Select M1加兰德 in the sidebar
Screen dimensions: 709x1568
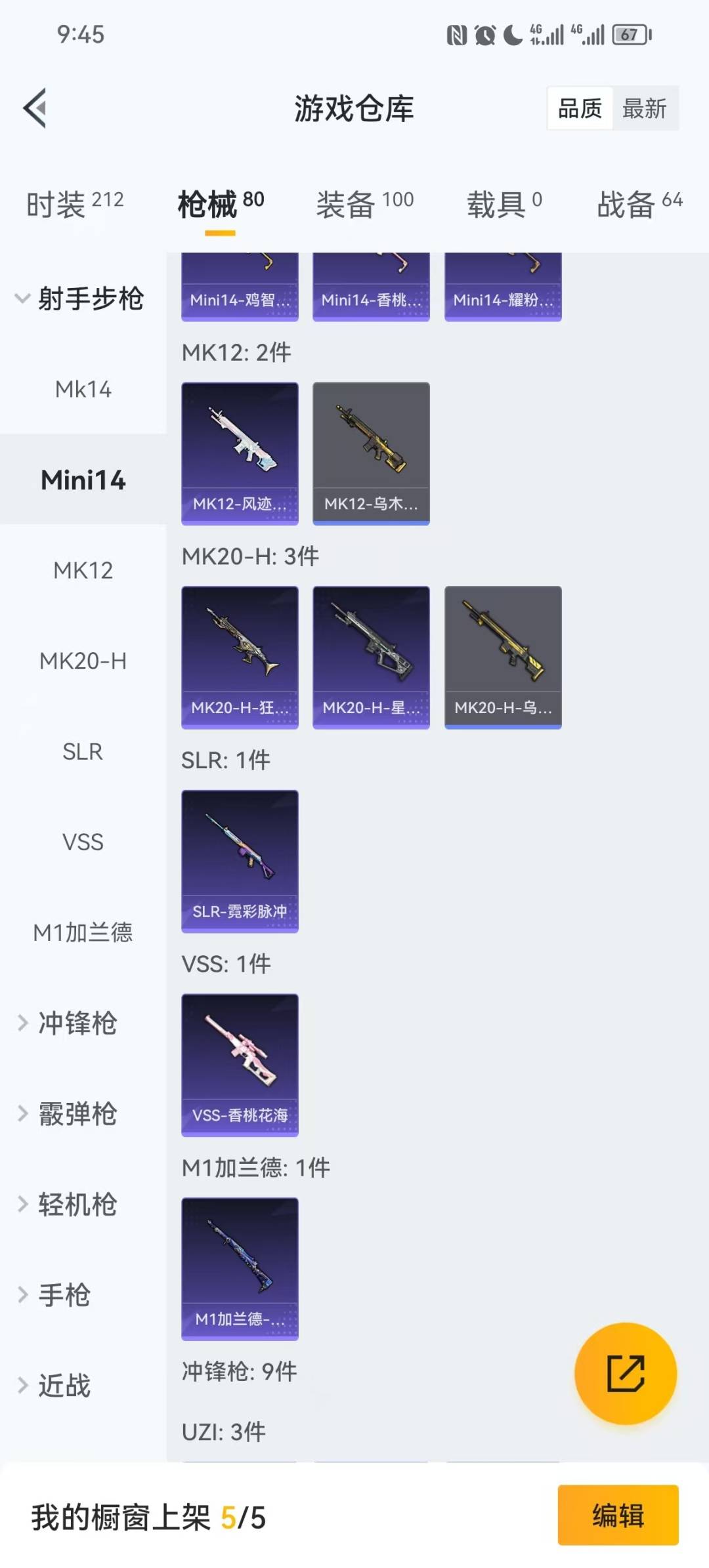(83, 932)
